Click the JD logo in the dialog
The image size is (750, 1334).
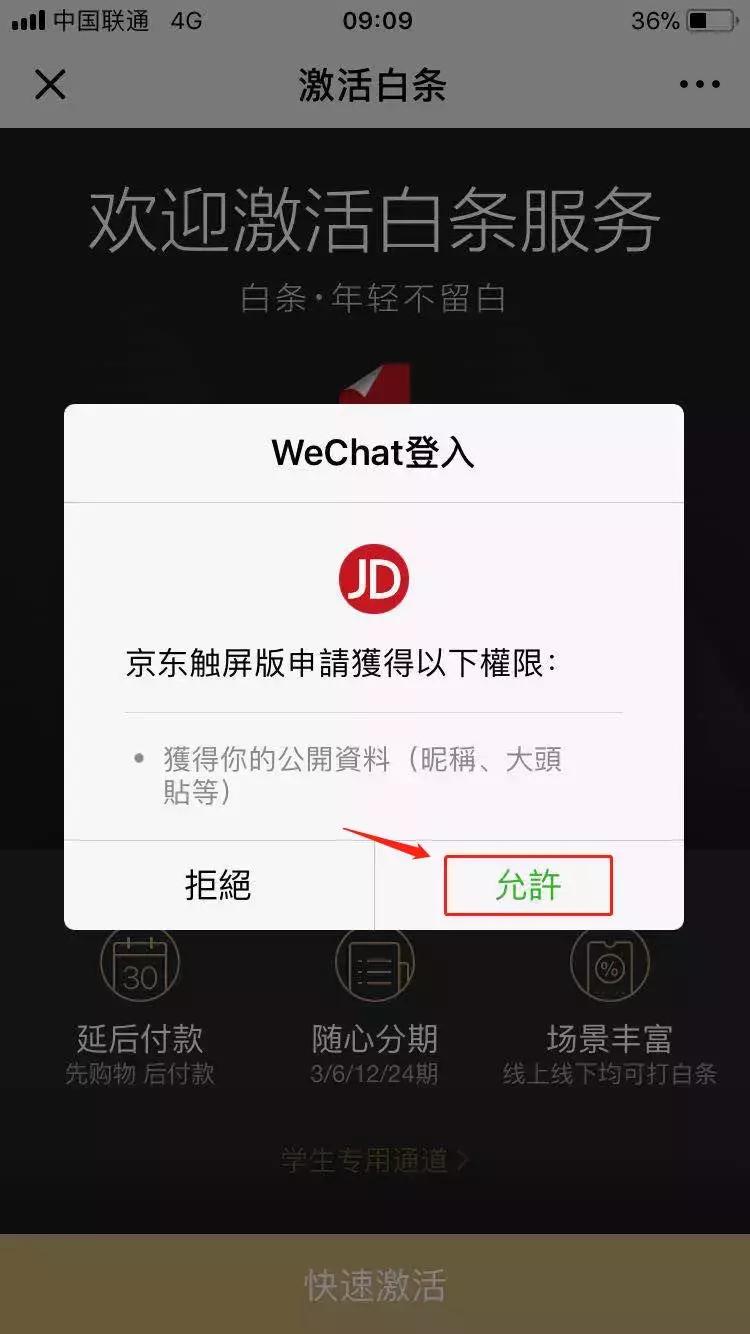pyautogui.click(x=375, y=578)
